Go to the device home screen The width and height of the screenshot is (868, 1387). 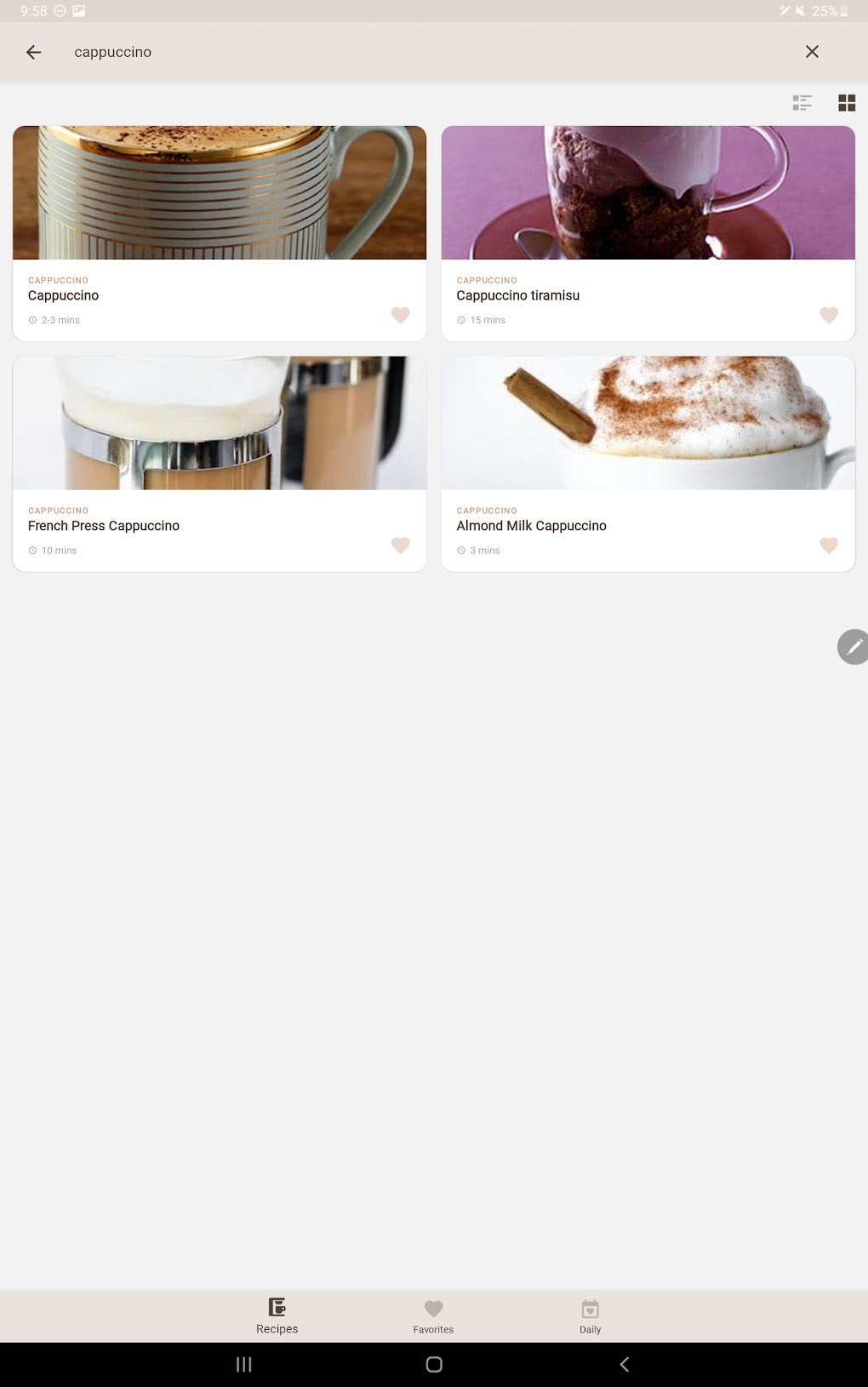pyautogui.click(x=434, y=1365)
